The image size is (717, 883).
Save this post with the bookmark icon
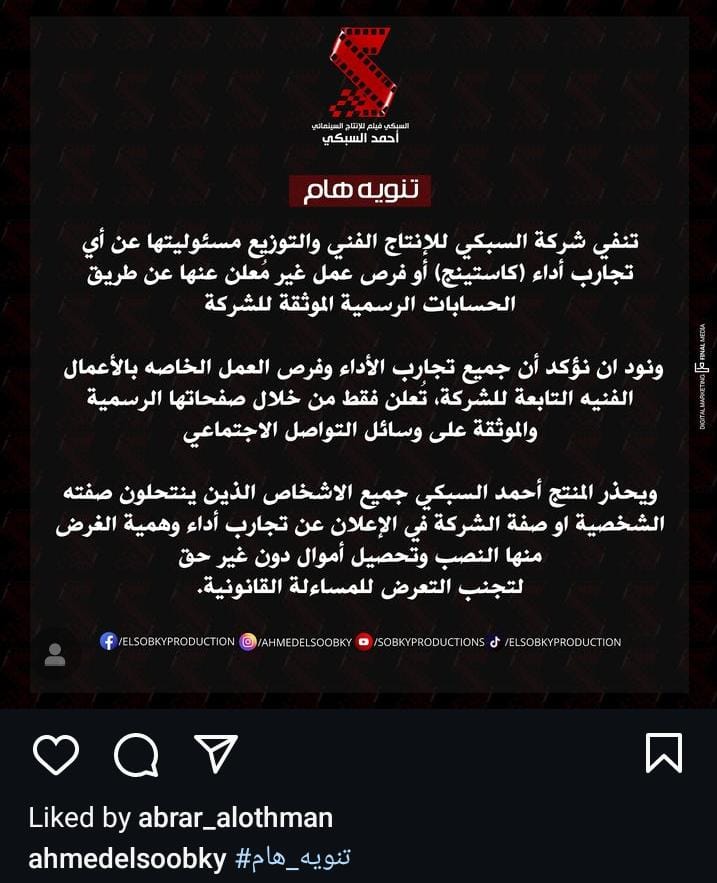[663, 753]
